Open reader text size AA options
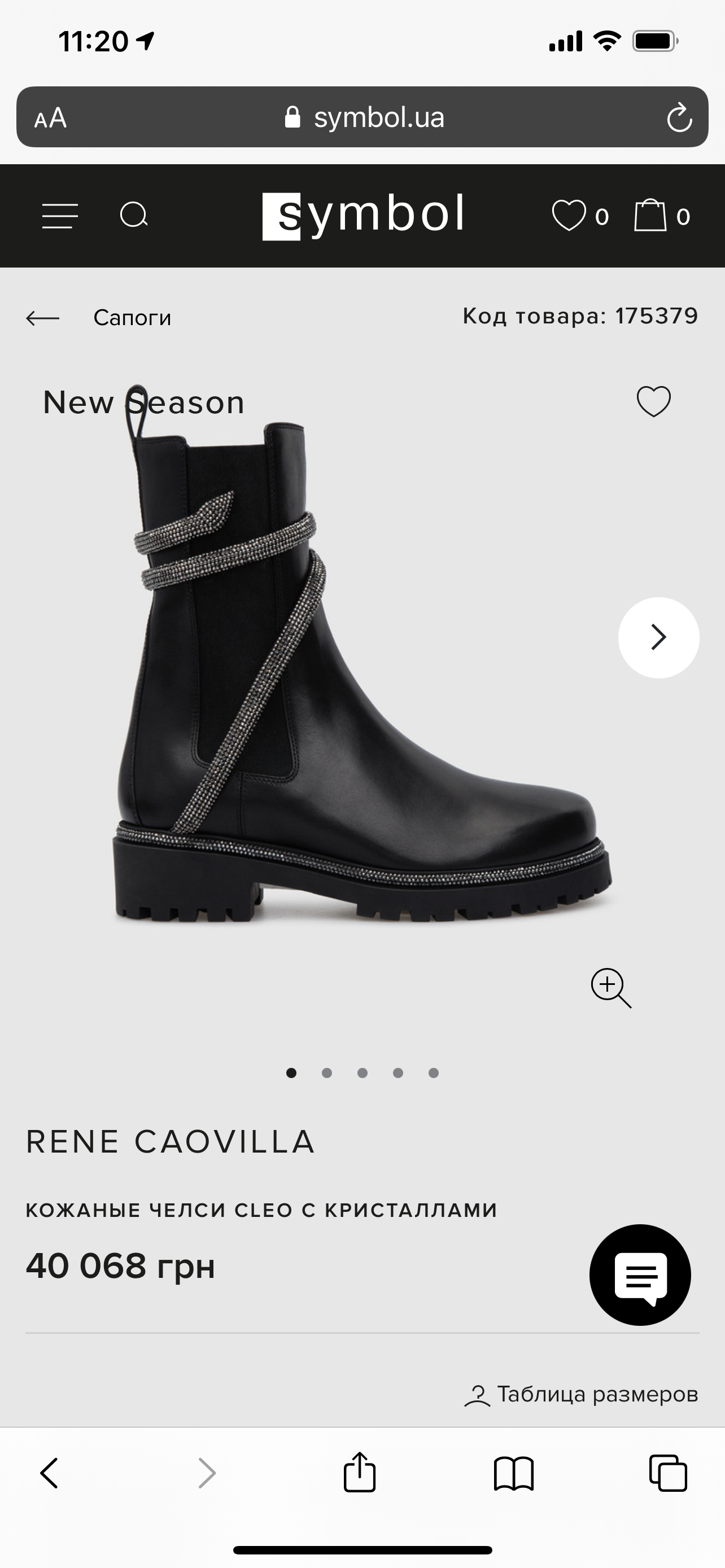Viewport: 725px width, 1568px height. [x=50, y=117]
